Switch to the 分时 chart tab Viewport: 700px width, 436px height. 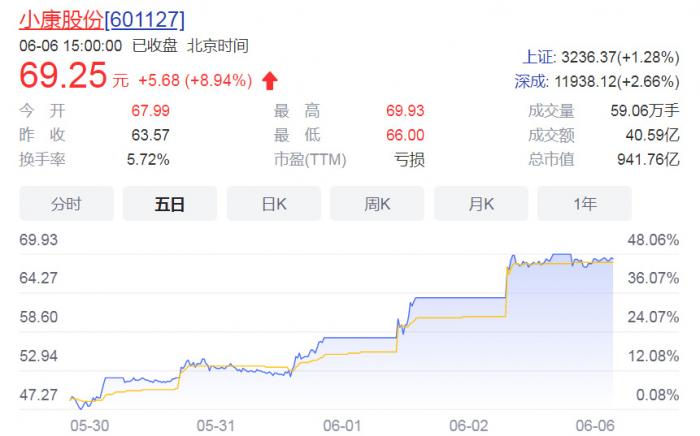coord(66,204)
